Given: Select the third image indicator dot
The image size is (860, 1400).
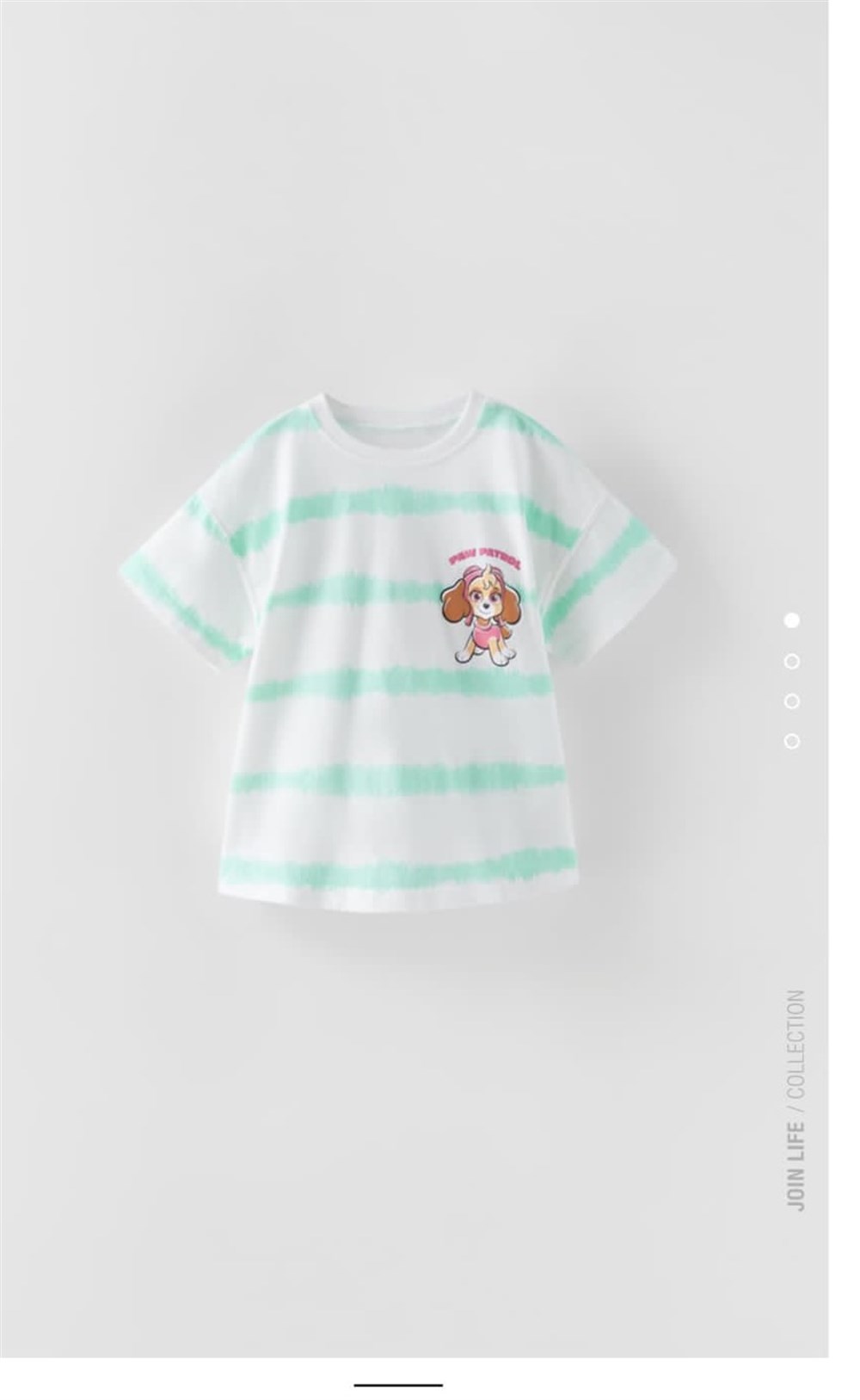Looking at the screenshot, I should pos(792,701).
